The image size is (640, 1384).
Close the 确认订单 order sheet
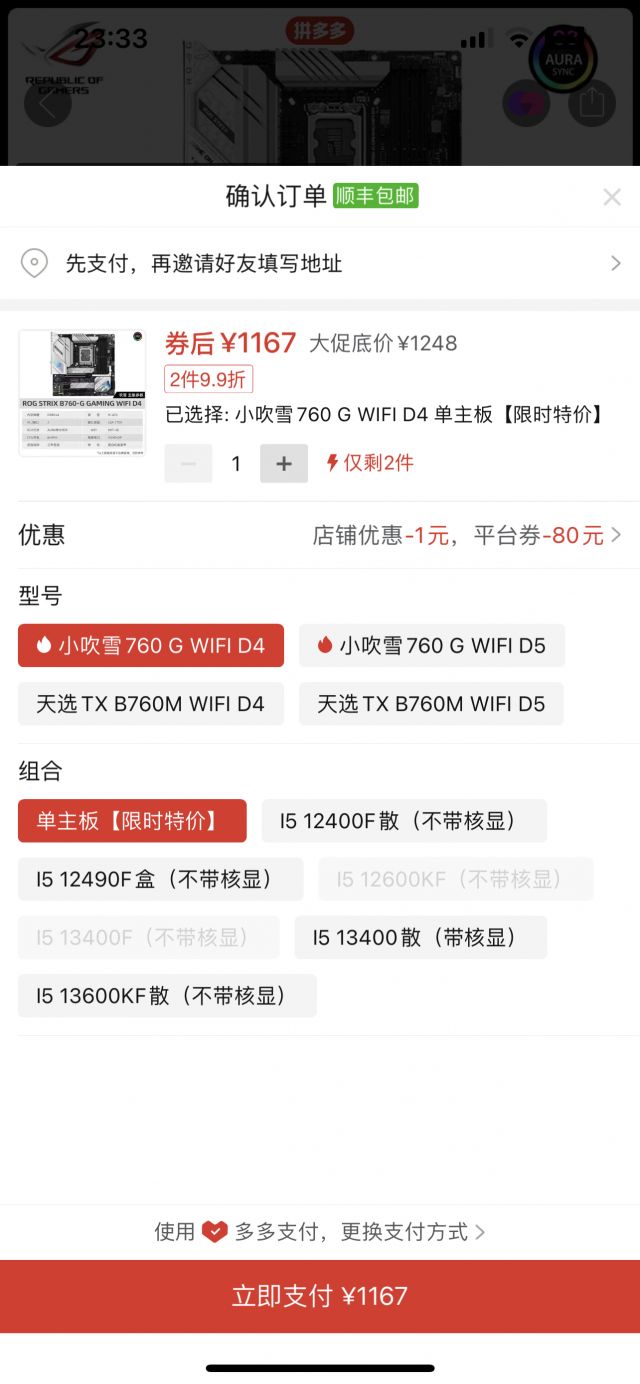click(611, 197)
